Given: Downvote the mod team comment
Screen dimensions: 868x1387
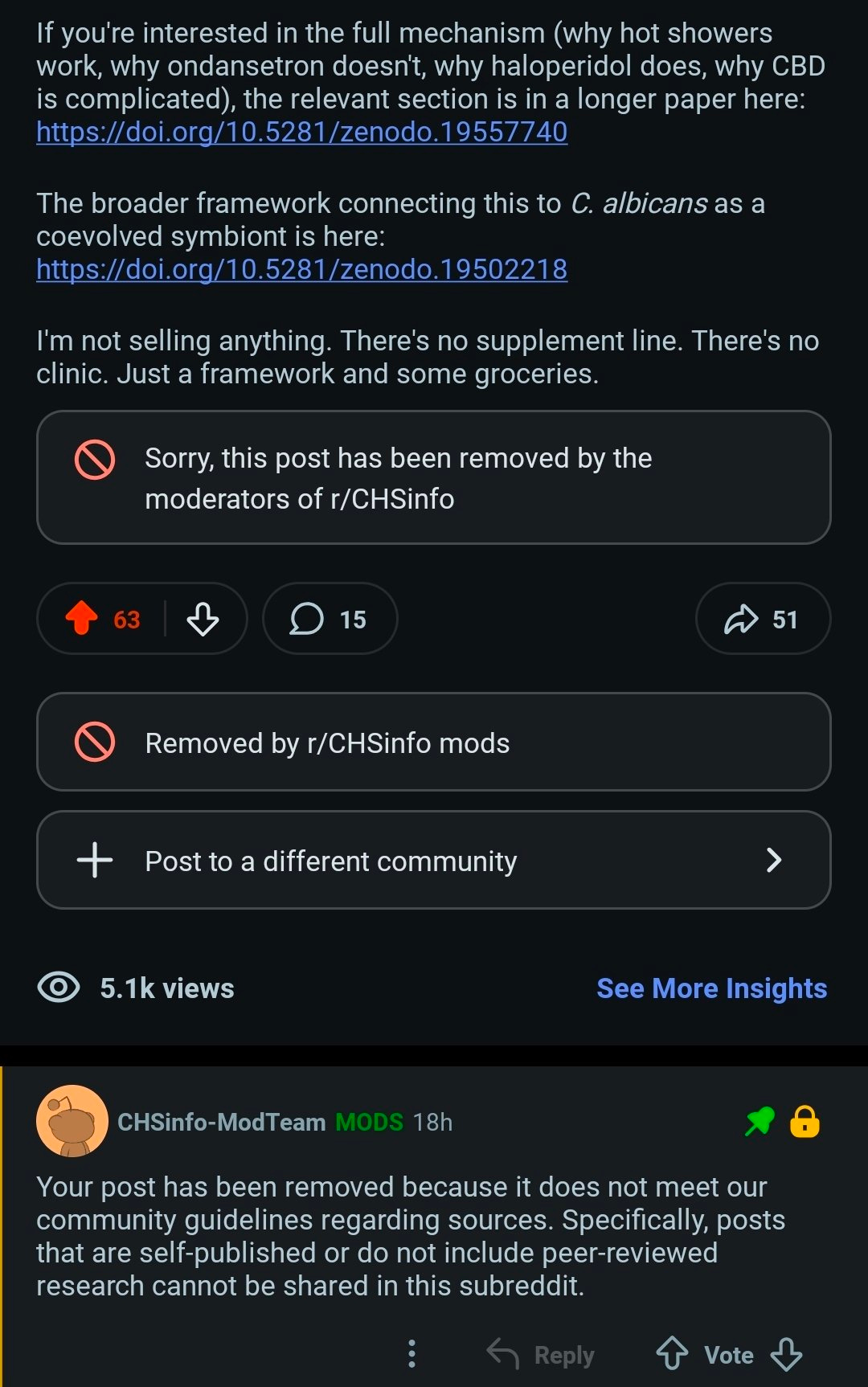Looking at the screenshot, I should pyautogui.click(x=786, y=1354).
